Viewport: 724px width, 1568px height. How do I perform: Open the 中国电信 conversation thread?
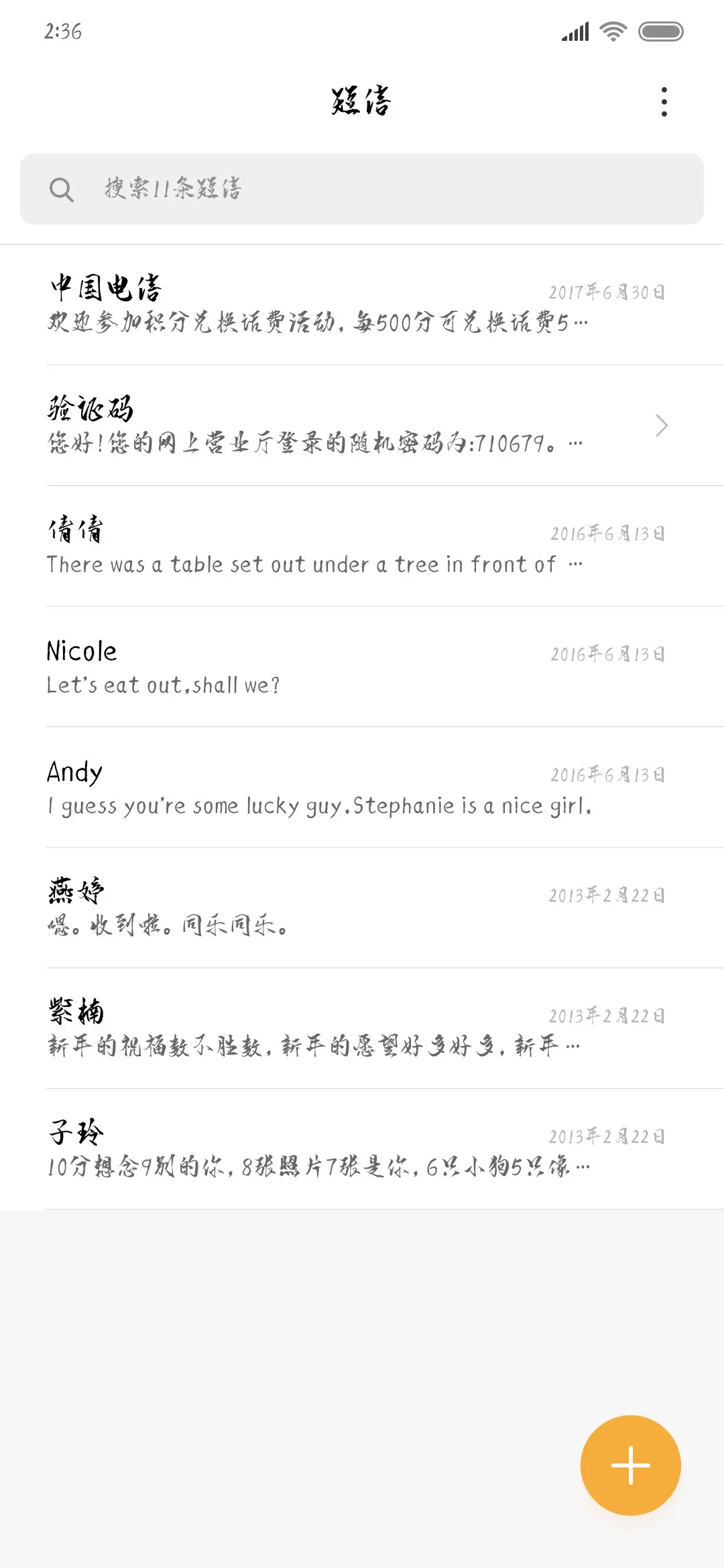pyautogui.click(x=362, y=305)
